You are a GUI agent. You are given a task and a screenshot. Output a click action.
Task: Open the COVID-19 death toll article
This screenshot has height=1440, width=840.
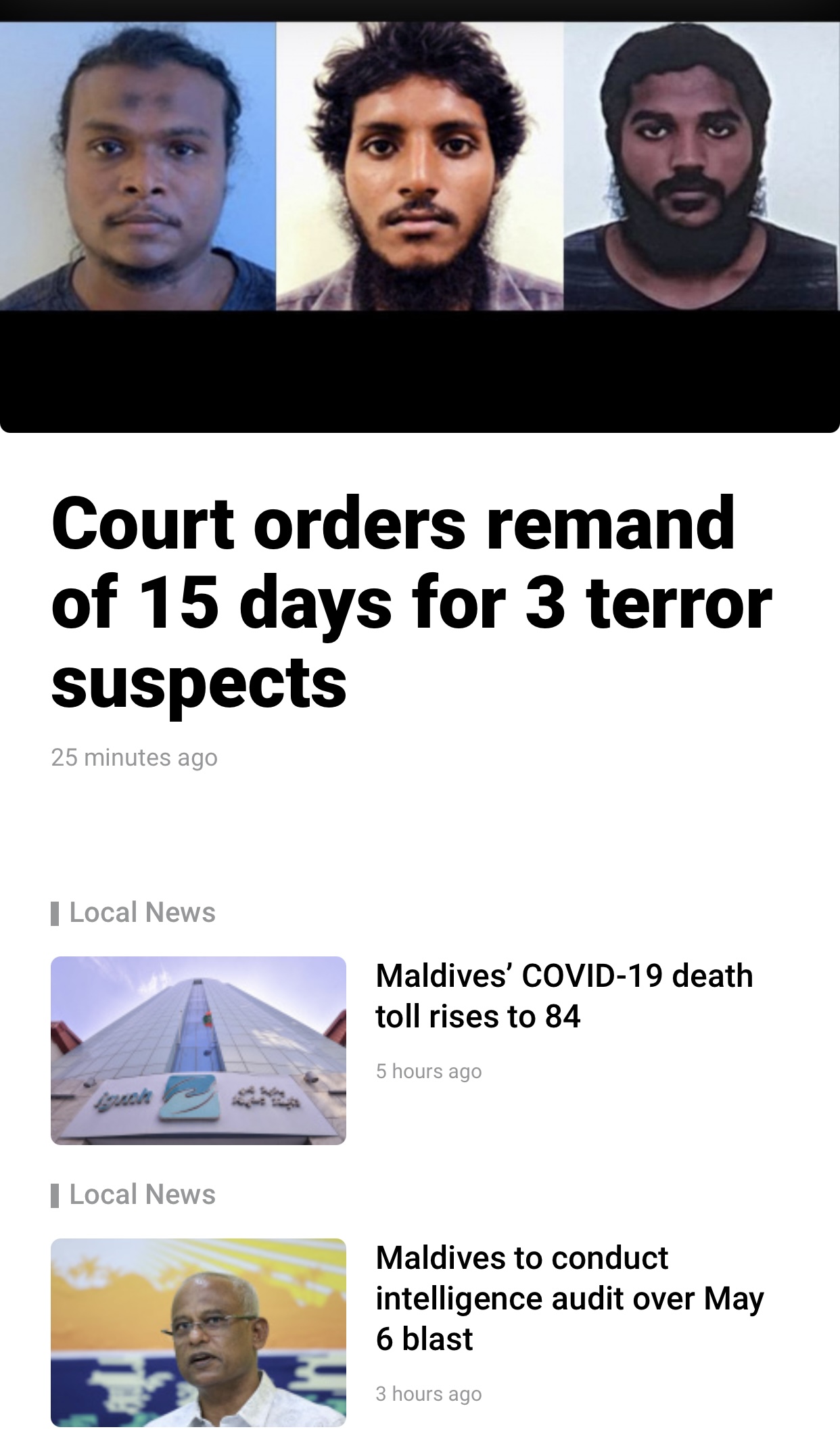(564, 996)
